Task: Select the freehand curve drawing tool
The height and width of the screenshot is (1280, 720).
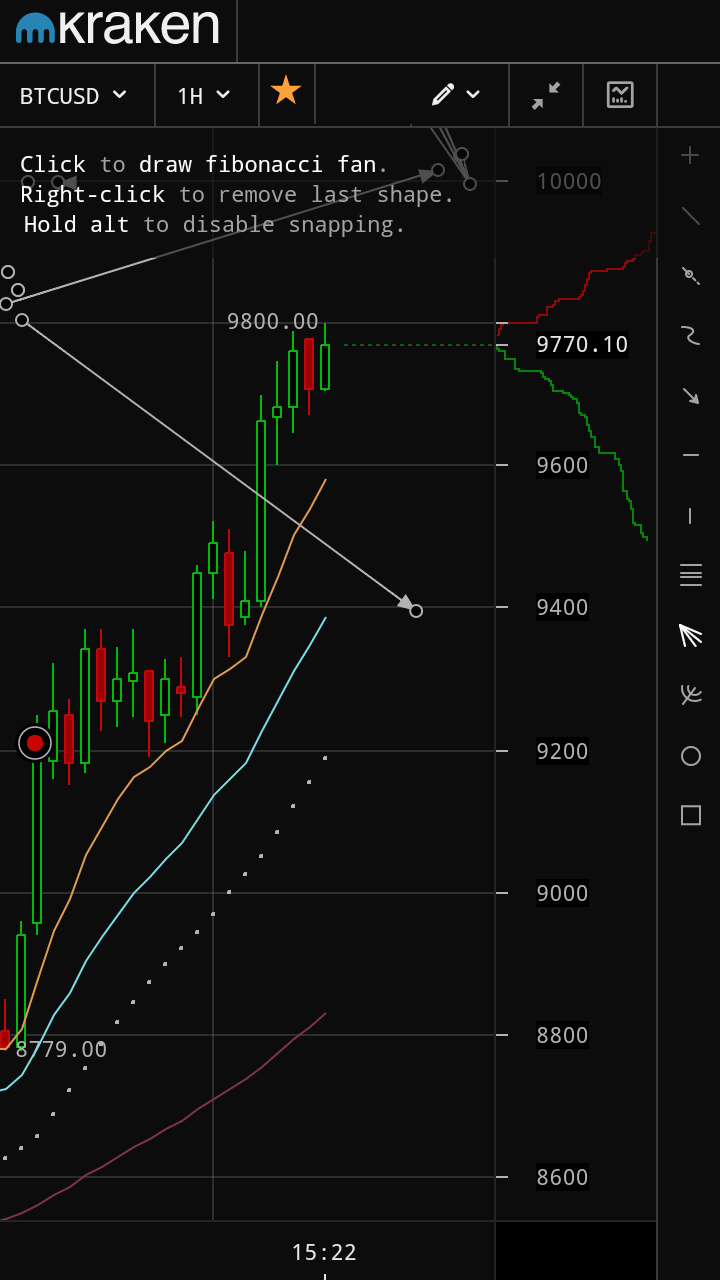Action: (690, 335)
